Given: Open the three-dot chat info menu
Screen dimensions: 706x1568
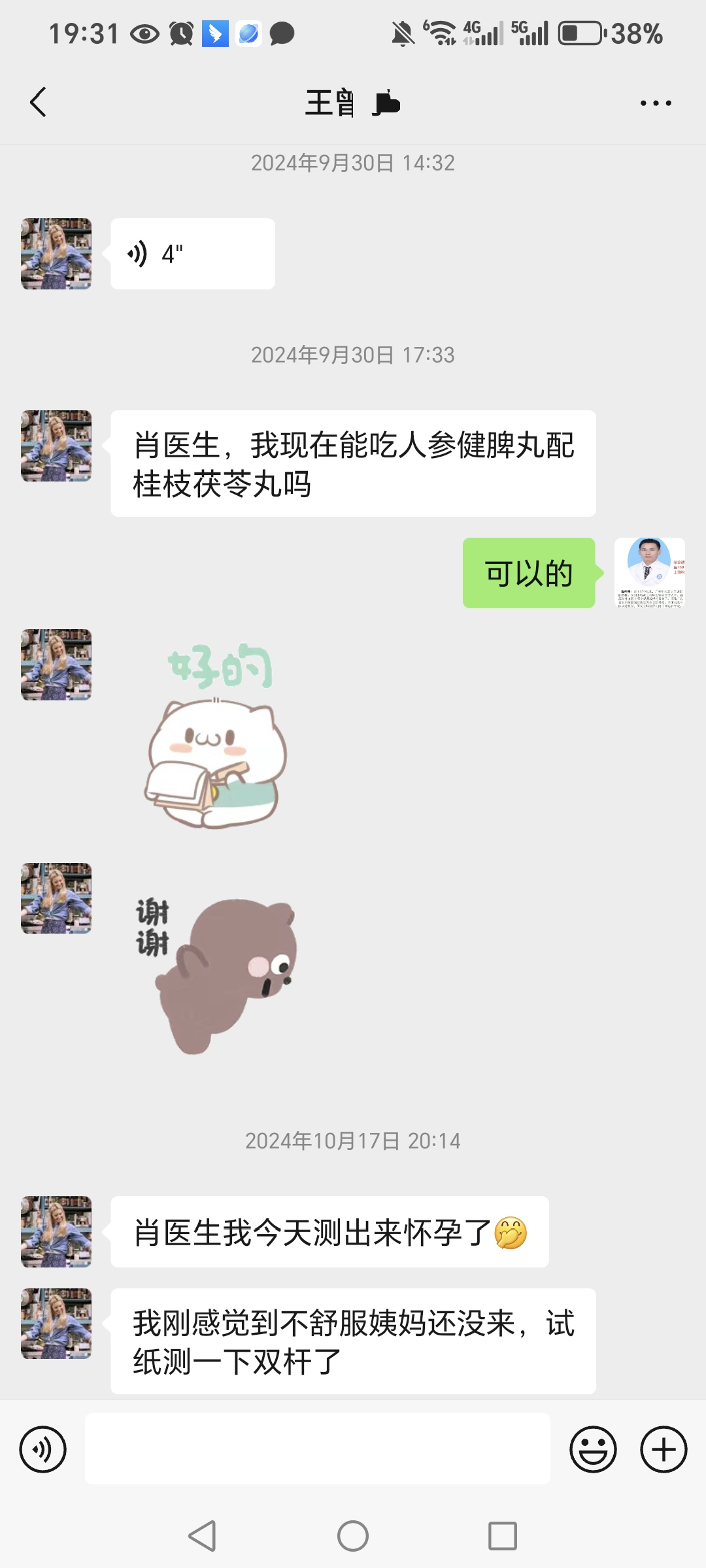Looking at the screenshot, I should click(x=655, y=103).
